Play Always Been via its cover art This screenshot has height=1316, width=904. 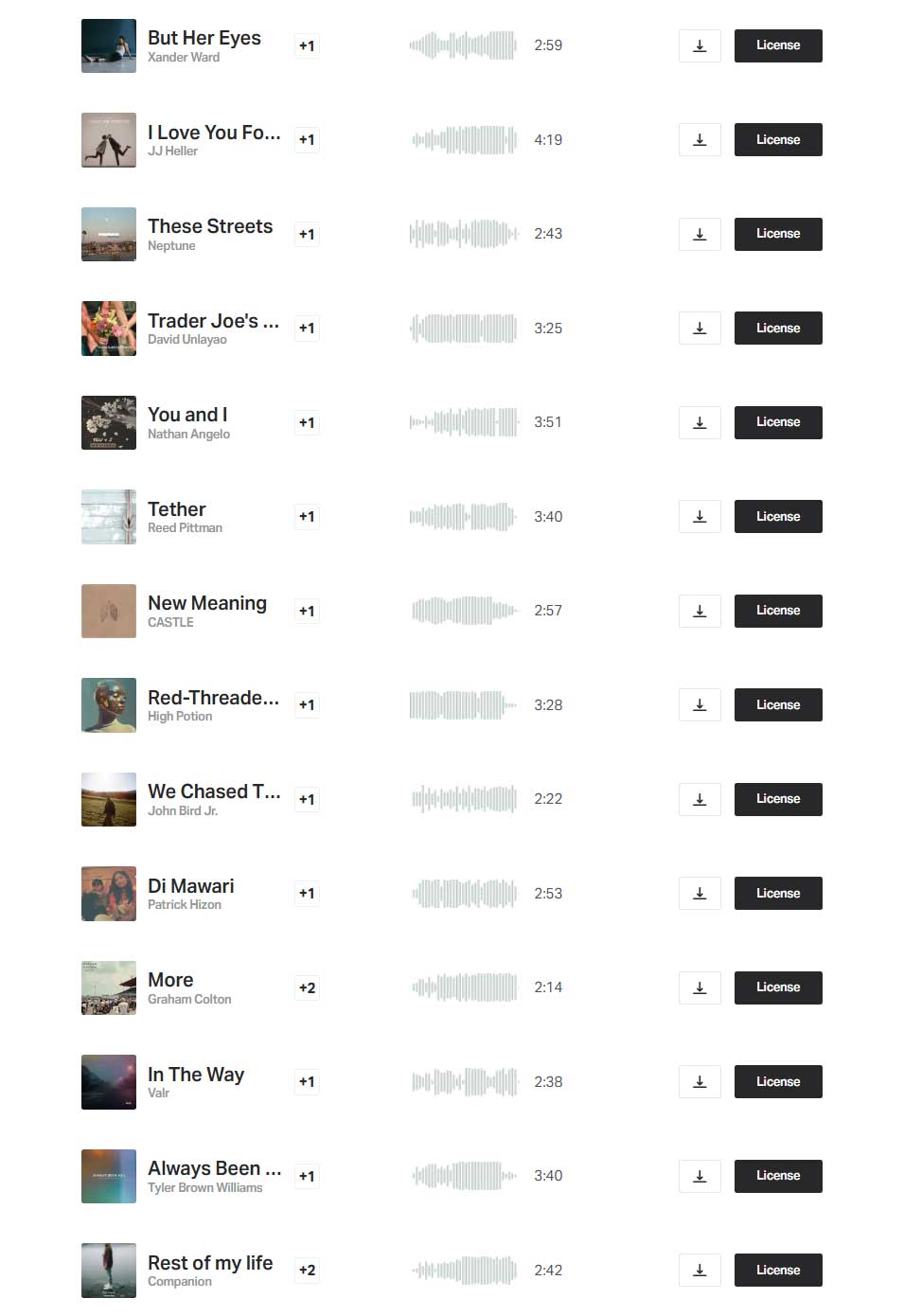[109, 1176]
